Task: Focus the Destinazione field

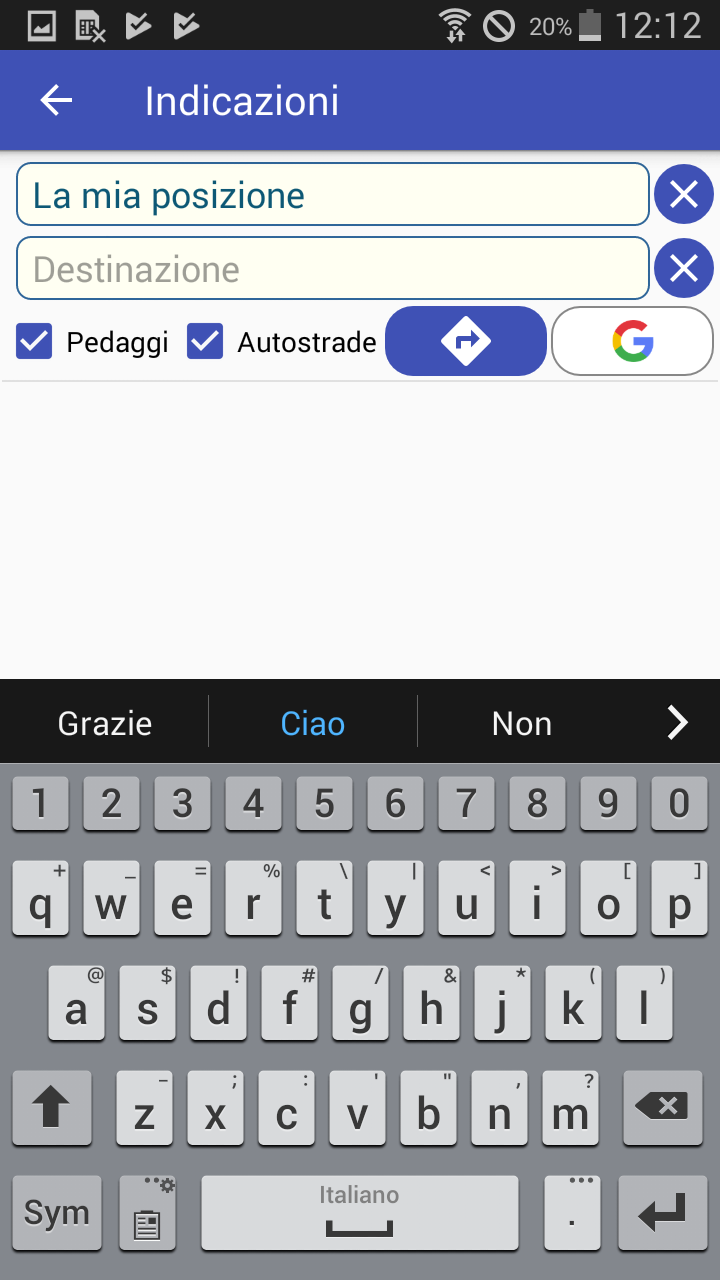Action: pos(333,269)
